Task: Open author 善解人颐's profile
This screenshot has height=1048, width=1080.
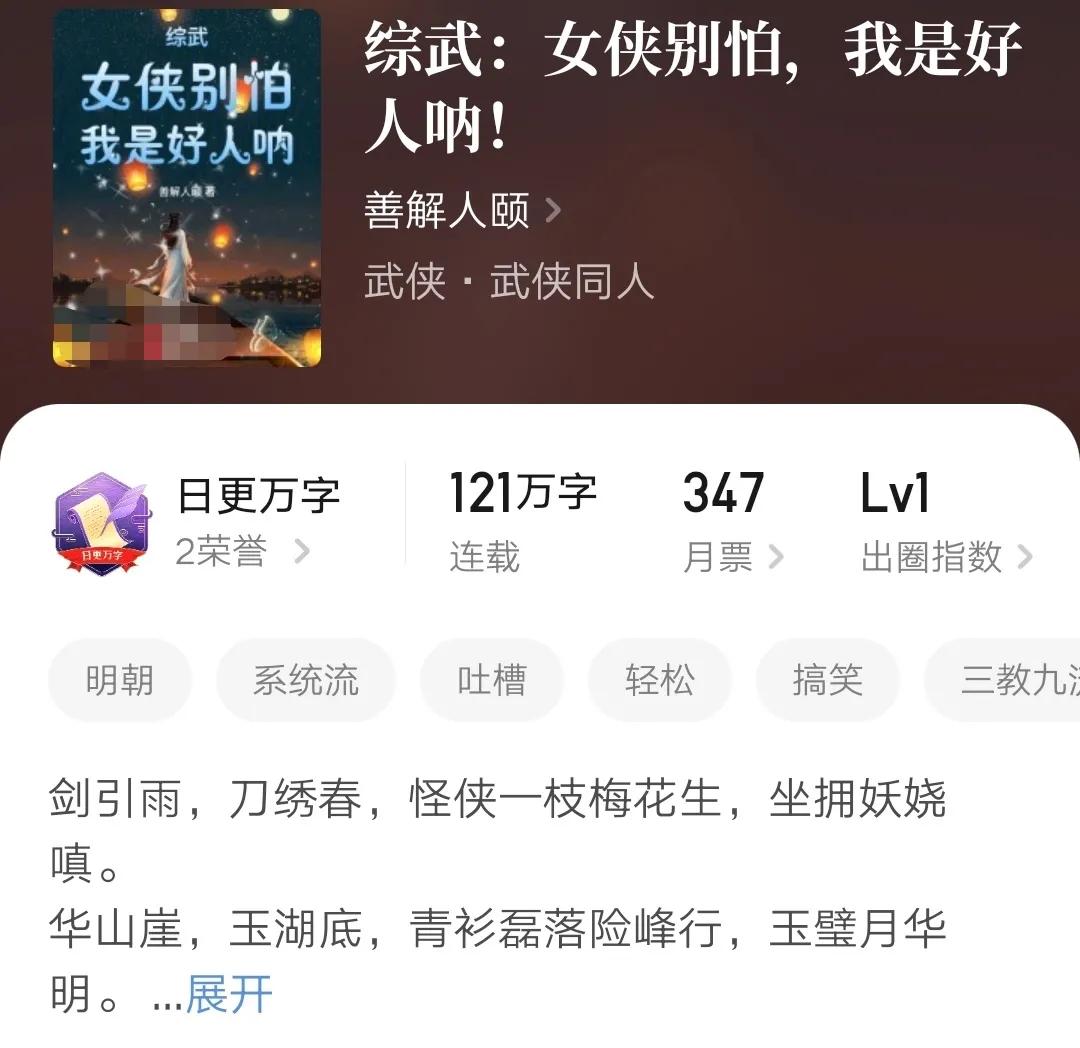Action: [462, 212]
